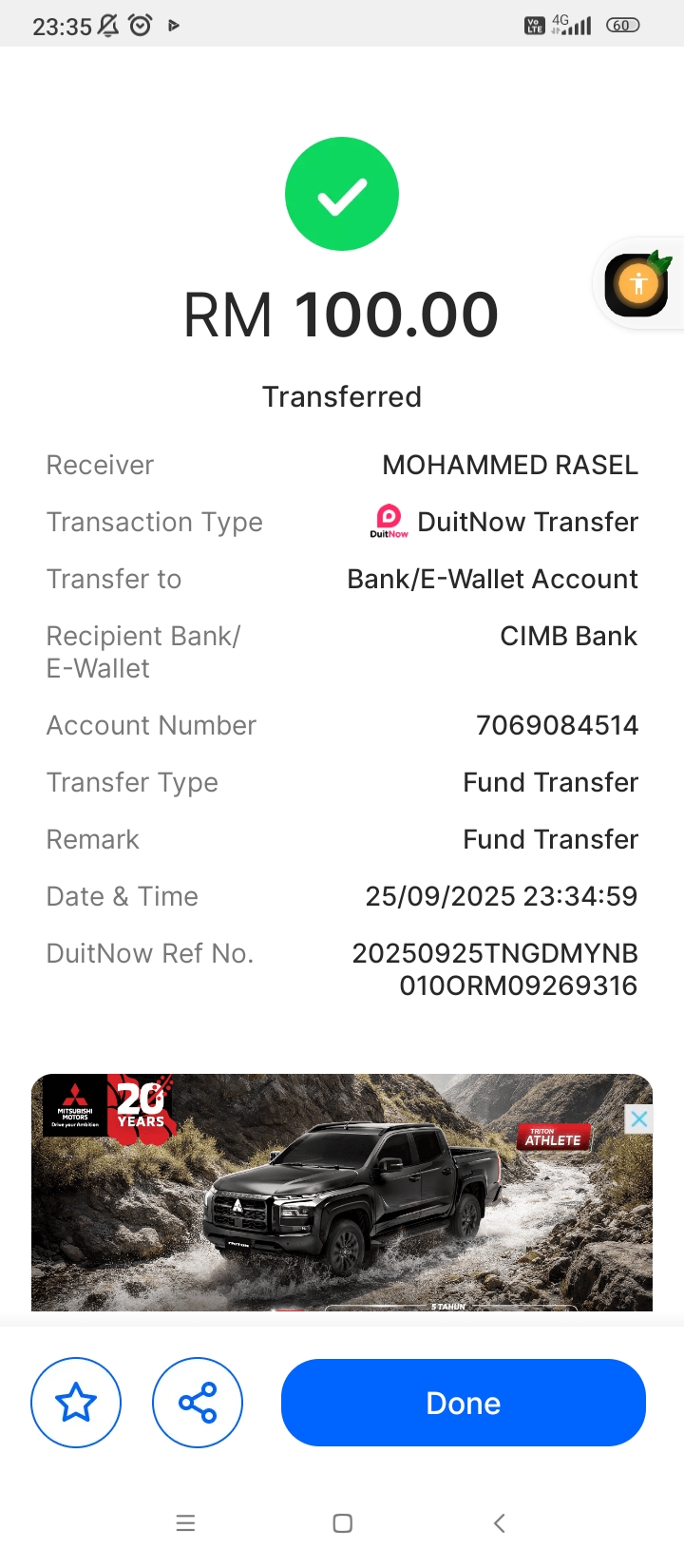The width and height of the screenshot is (684, 1568).
Task: Share this transfer receipt
Action: coord(198,1403)
